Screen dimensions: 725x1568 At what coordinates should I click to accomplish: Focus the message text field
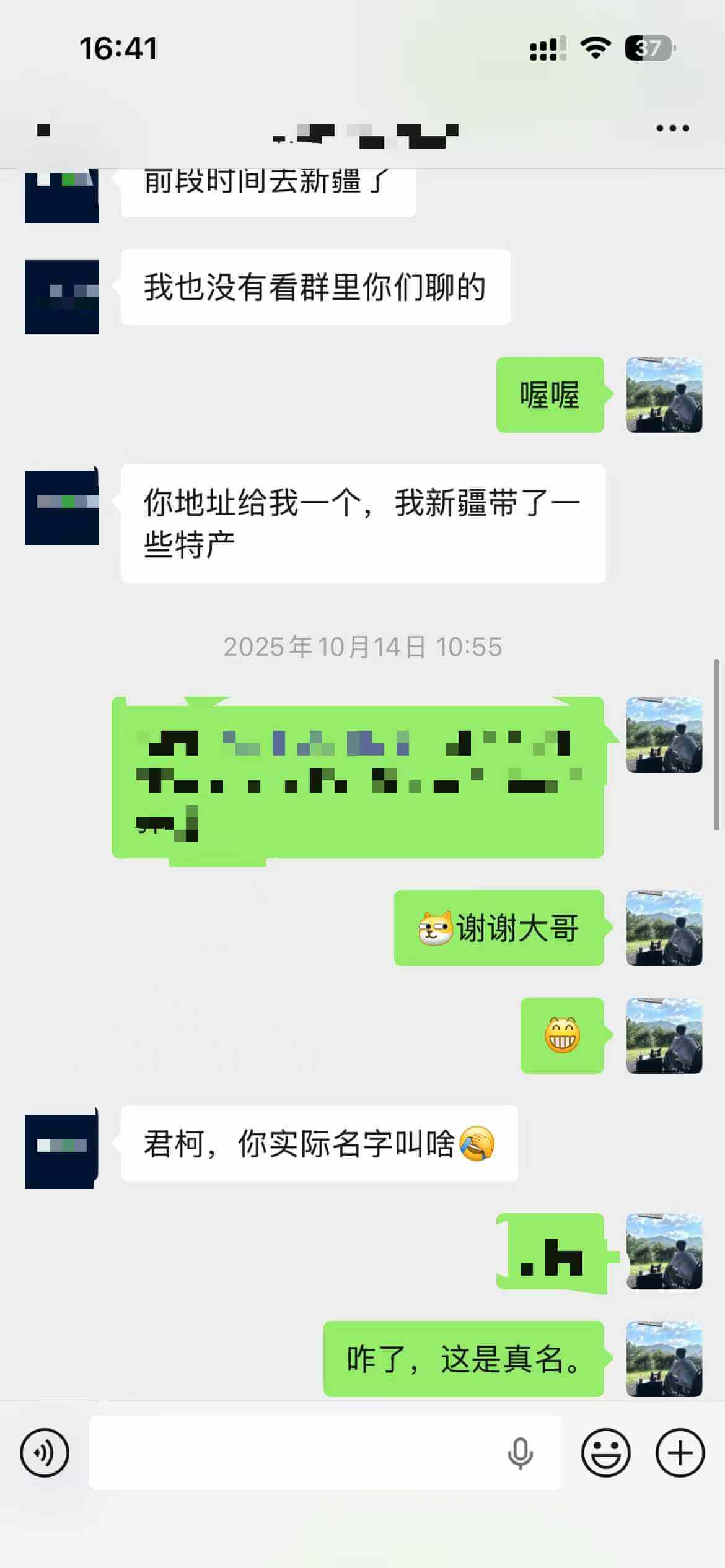tap(297, 1452)
